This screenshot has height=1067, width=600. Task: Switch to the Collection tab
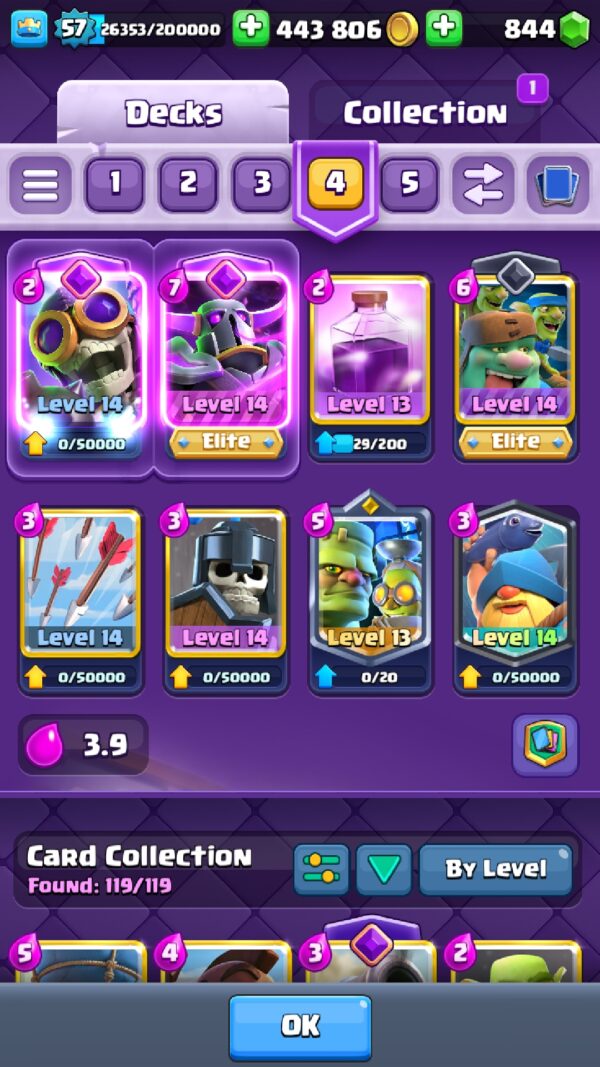click(x=425, y=112)
